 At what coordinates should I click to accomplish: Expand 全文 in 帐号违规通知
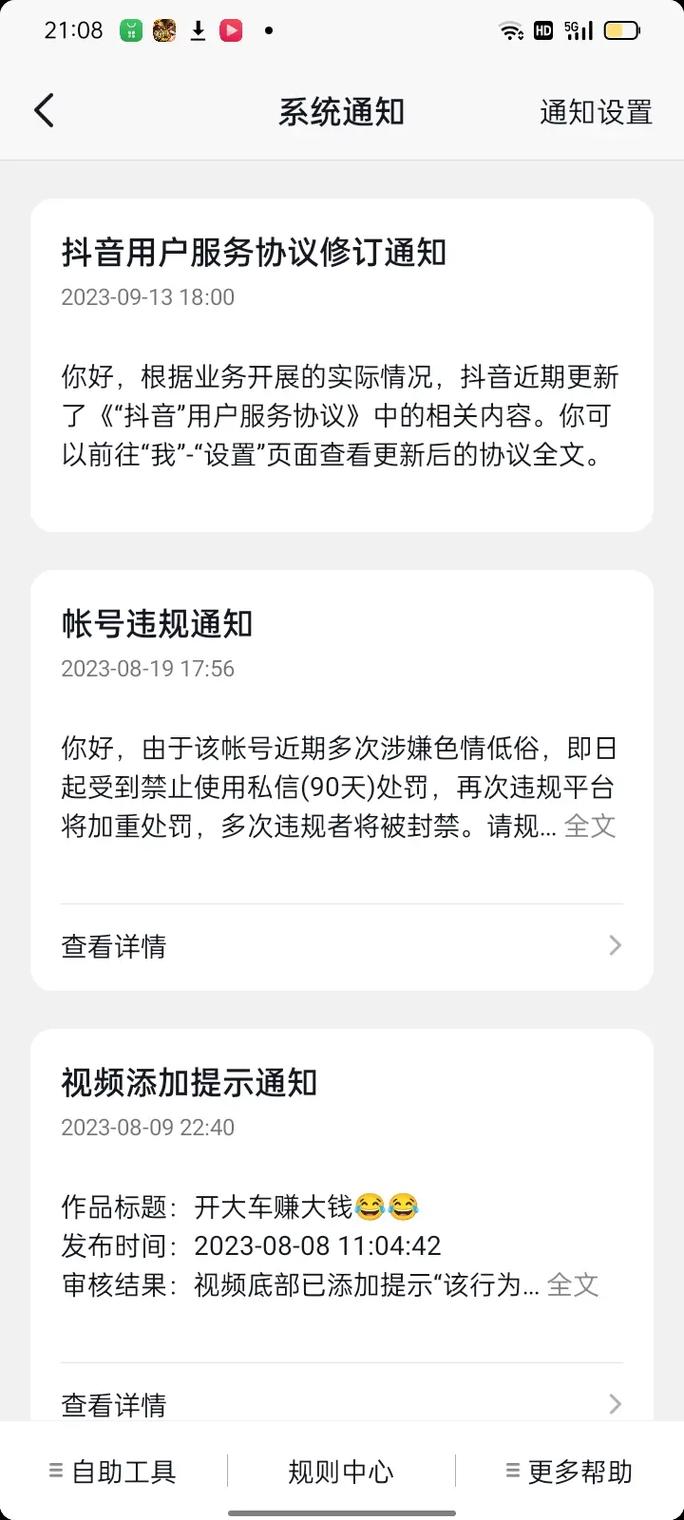[590, 827]
